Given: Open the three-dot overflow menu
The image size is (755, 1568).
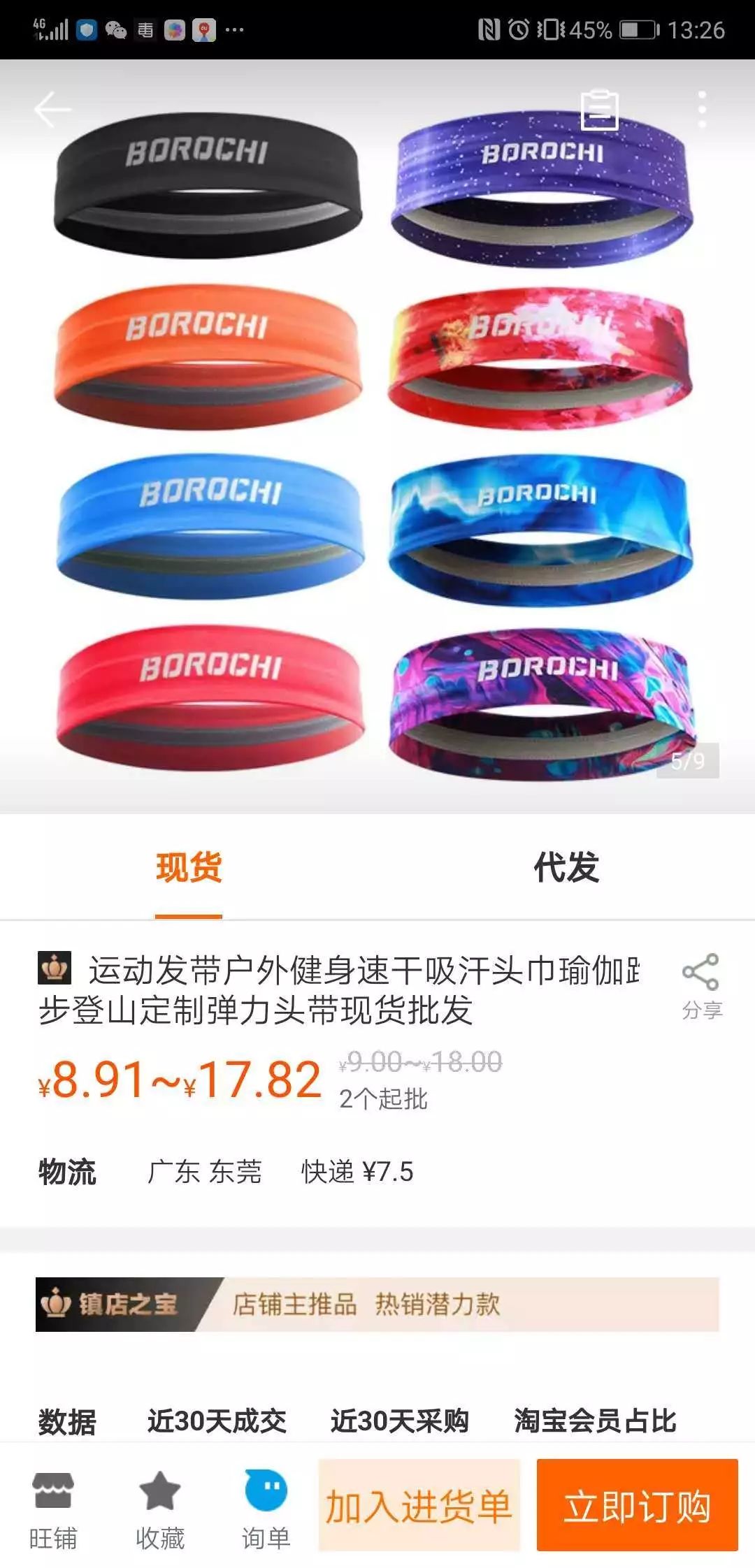Looking at the screenshot, I should pos(702,110).
